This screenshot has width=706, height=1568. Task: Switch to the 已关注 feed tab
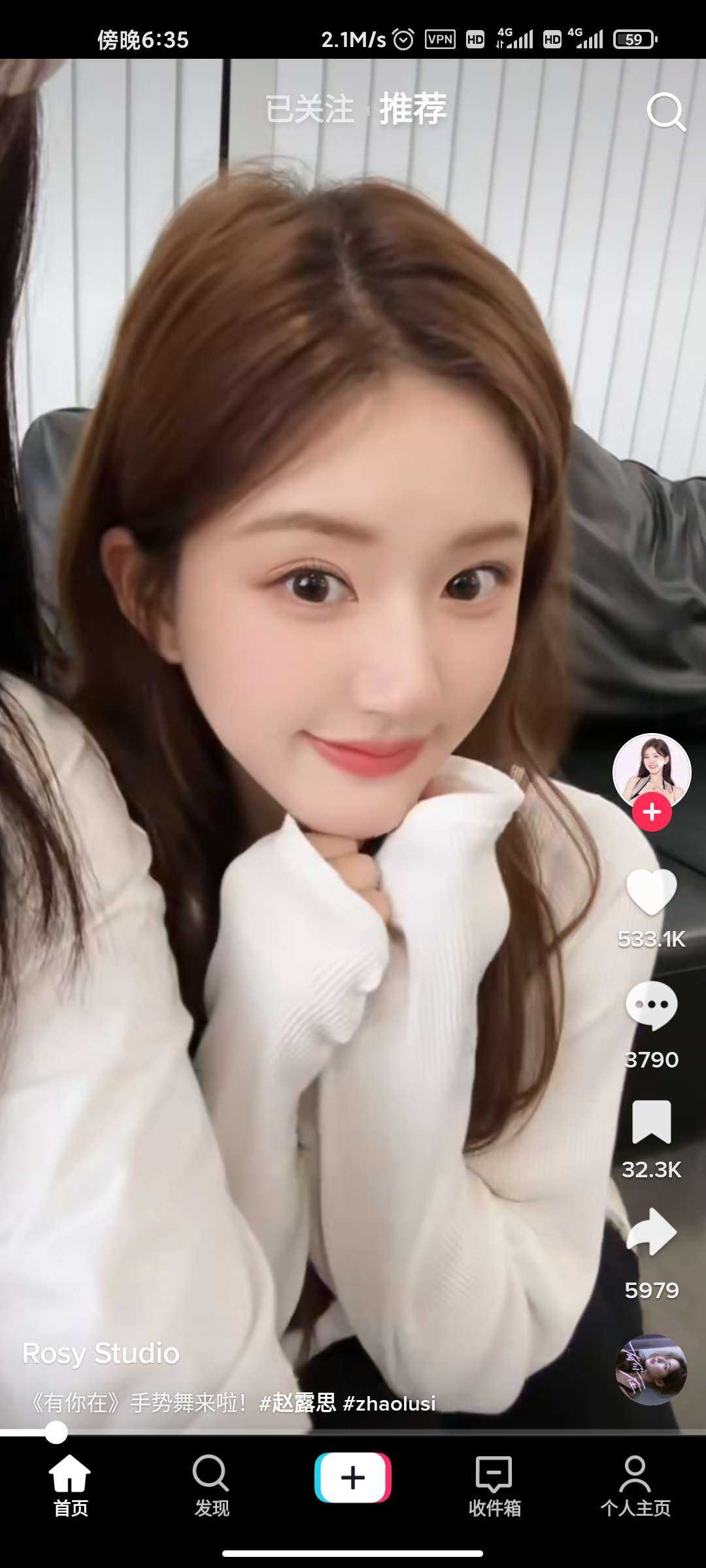pyautogui.click(x=309, y=109)
